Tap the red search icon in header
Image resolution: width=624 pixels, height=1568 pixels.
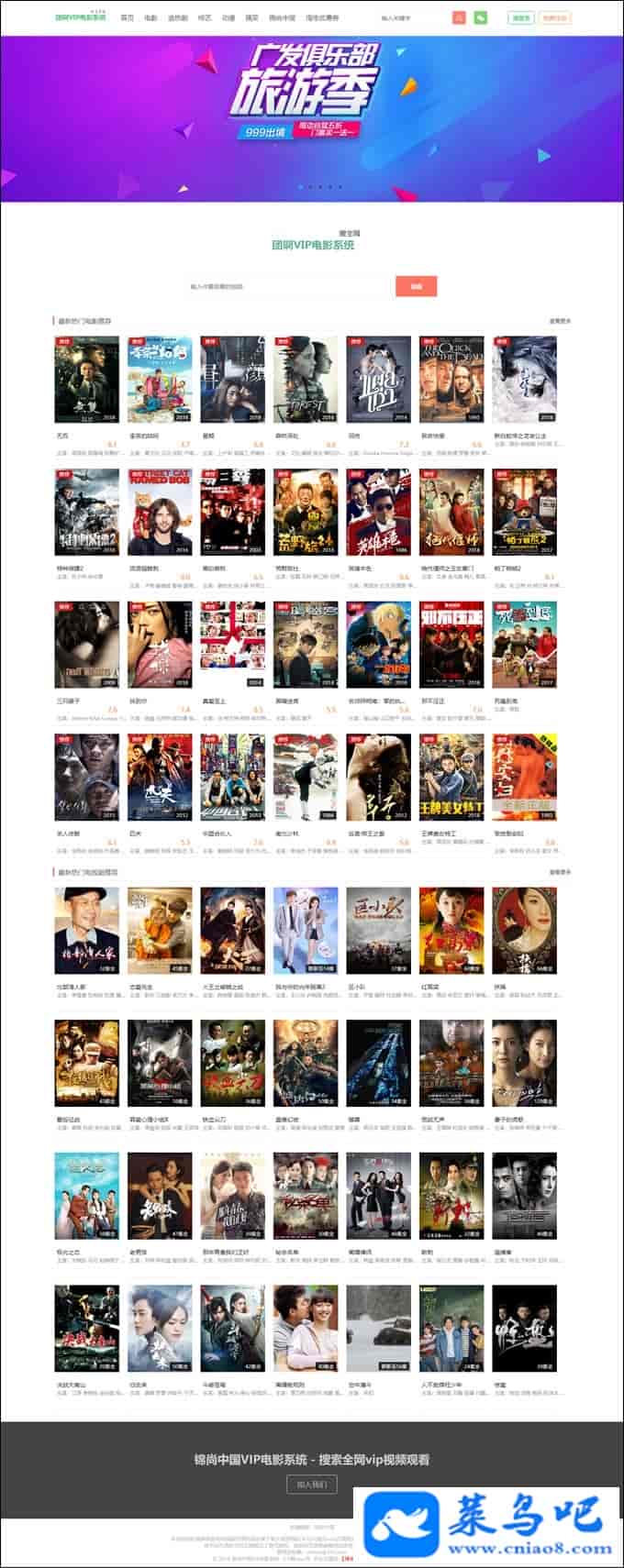(459, 17)
